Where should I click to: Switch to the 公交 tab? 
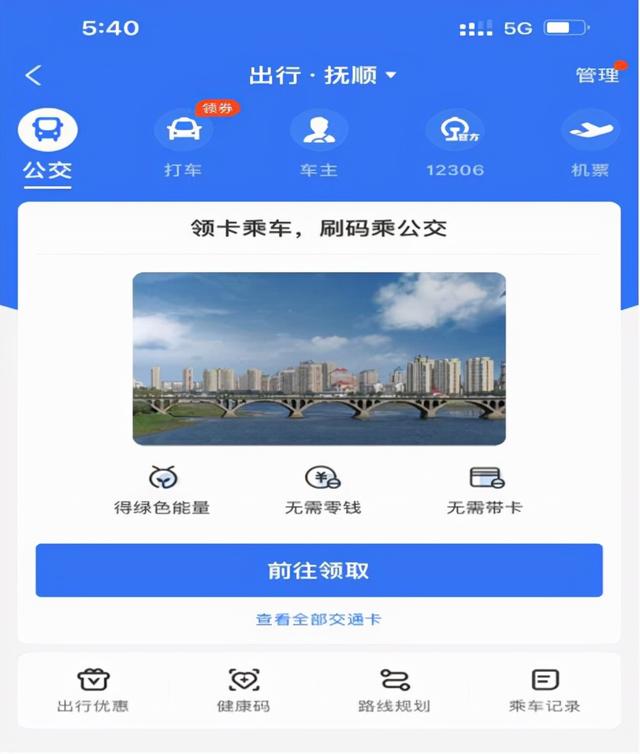coord(48,145)
